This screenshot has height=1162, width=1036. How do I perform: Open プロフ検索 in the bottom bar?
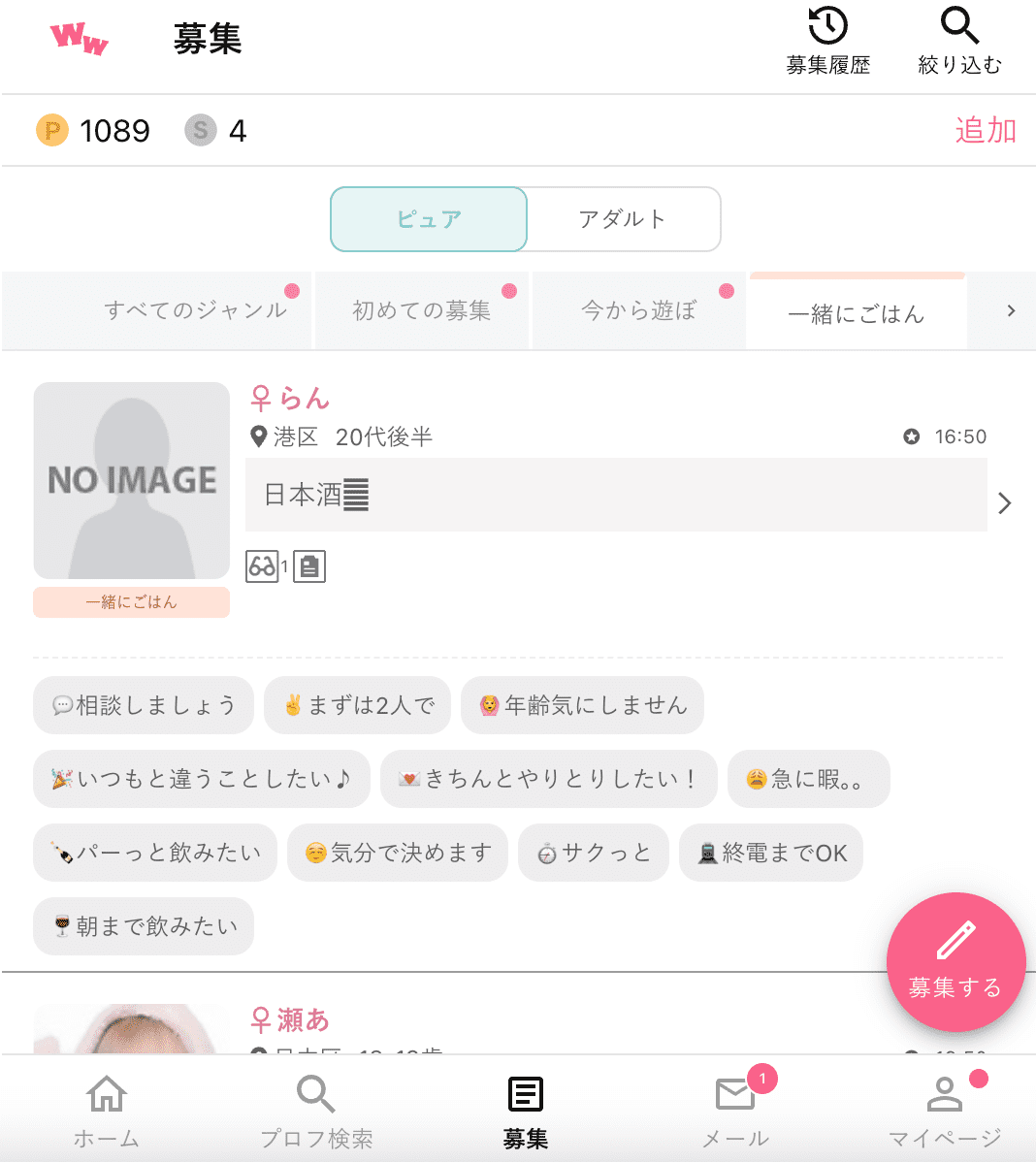[314, 1106]
